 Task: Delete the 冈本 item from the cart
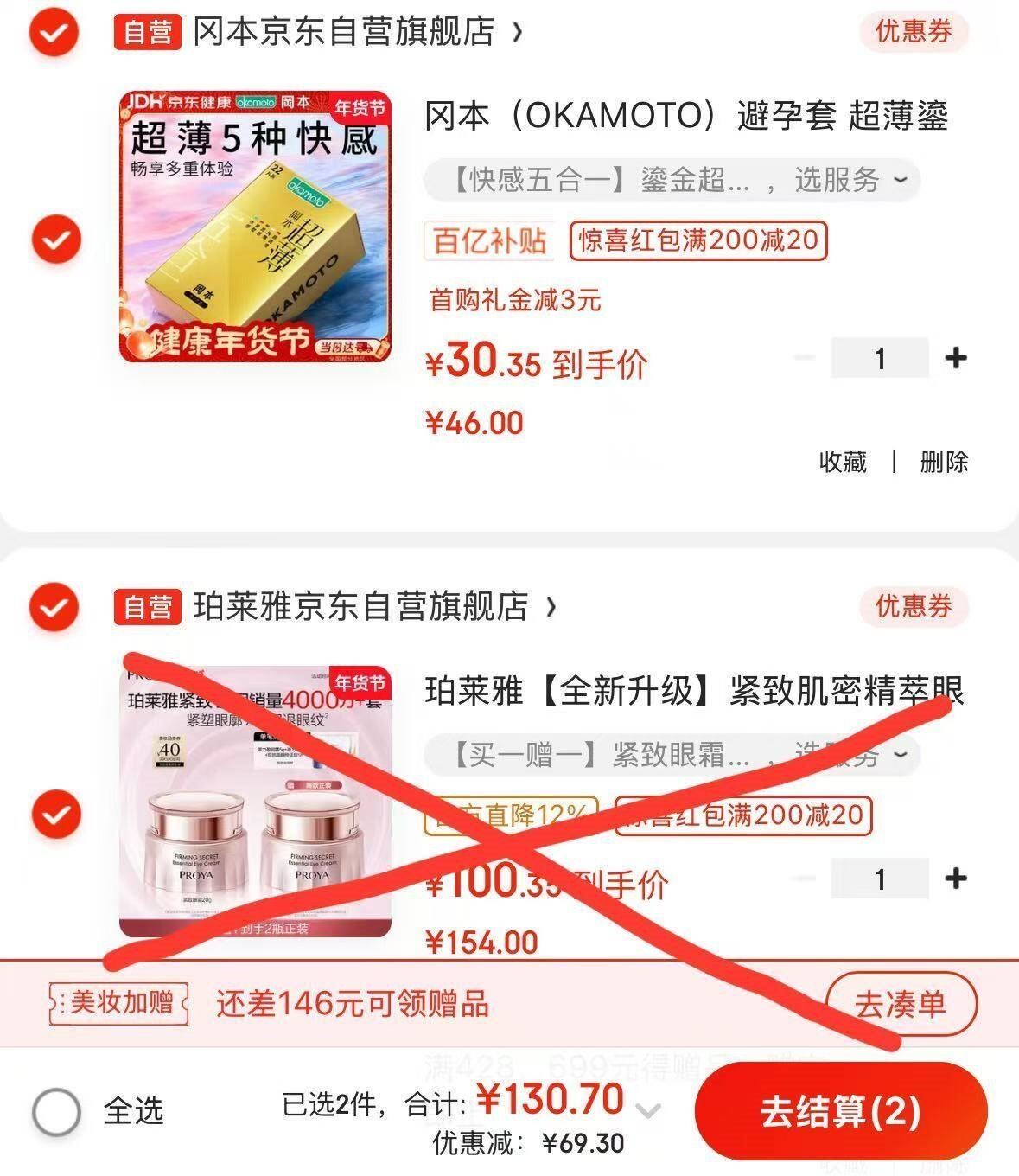tap(944, 462)
